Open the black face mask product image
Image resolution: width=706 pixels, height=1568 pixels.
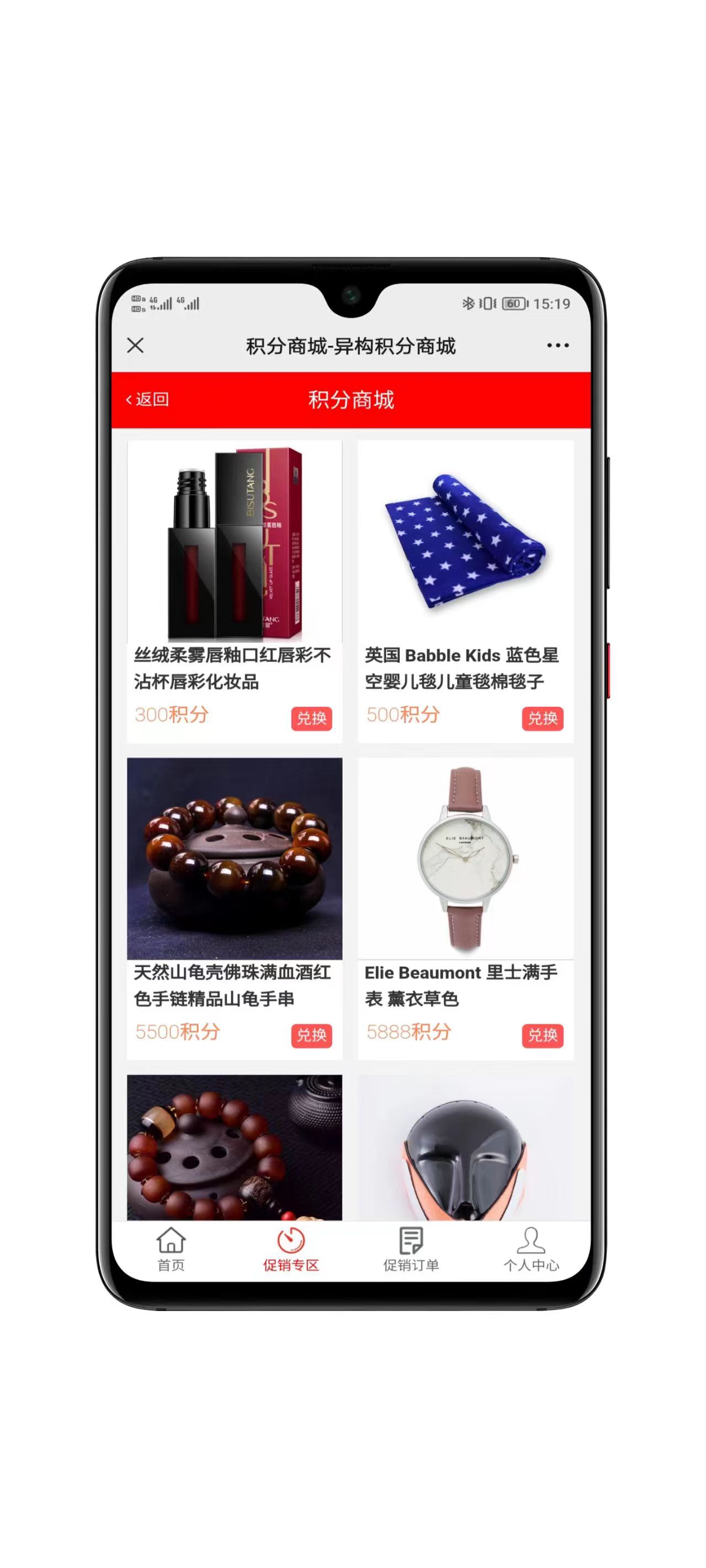[466, 1147]
